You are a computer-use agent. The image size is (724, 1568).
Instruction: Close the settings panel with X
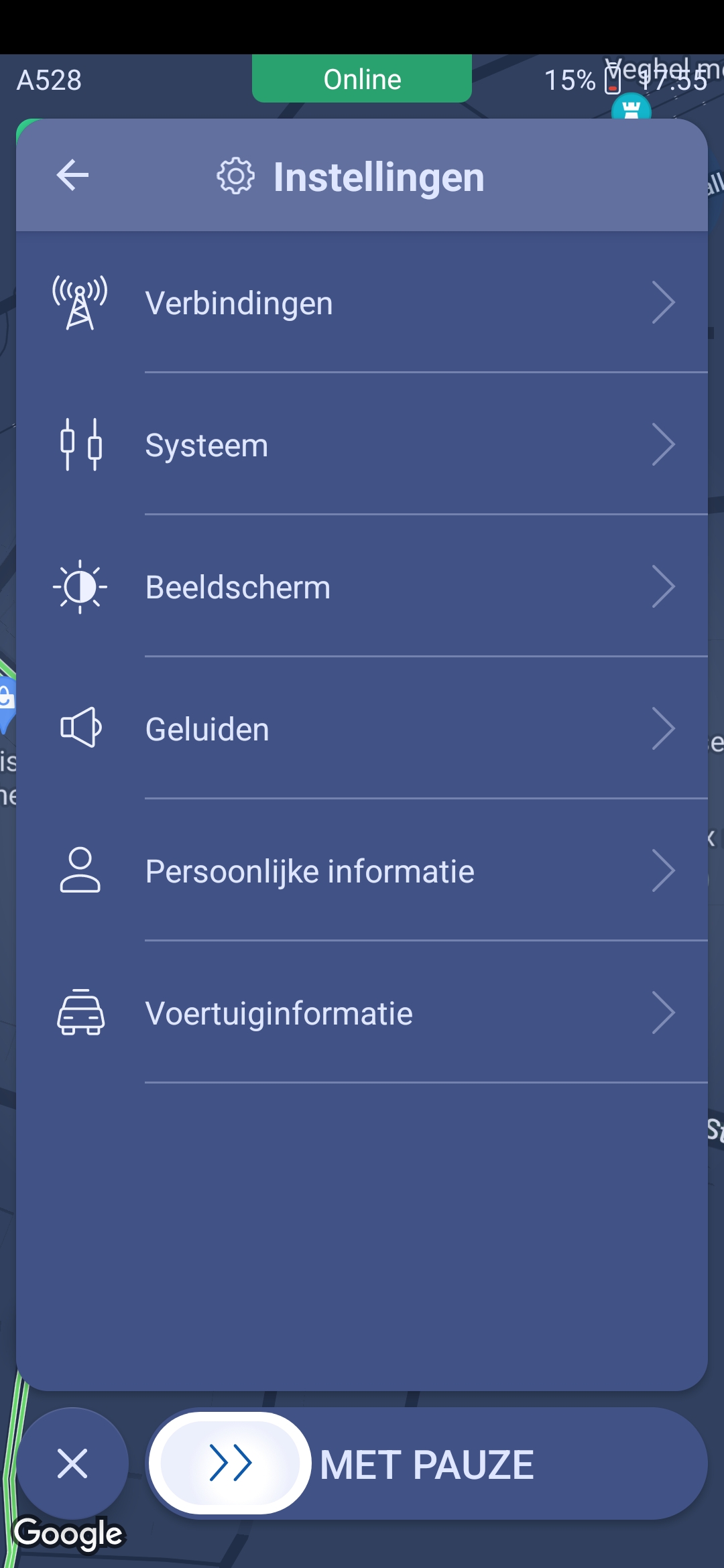(x=72, y=1463)
